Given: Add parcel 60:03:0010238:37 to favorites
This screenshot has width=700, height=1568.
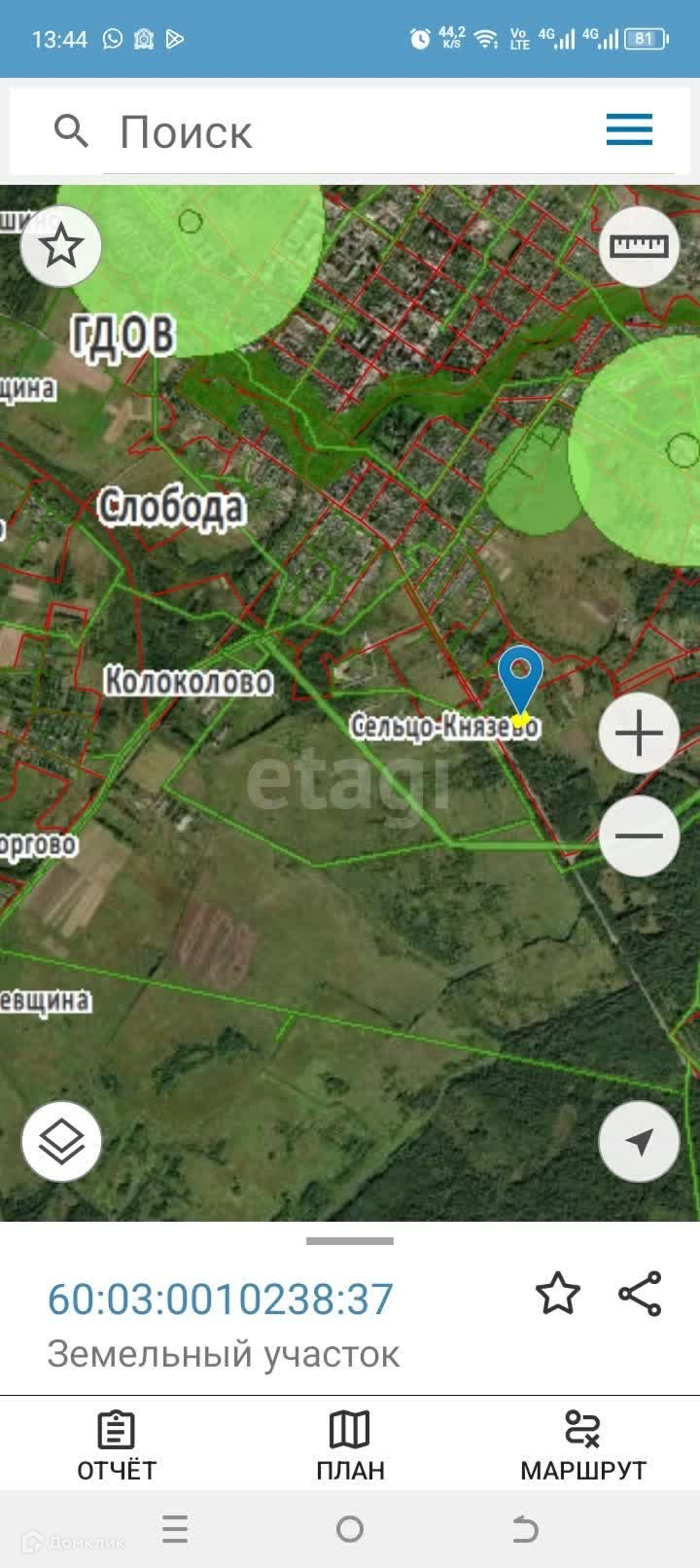Looking at the screenshot, I should (x=557, y=1294).
